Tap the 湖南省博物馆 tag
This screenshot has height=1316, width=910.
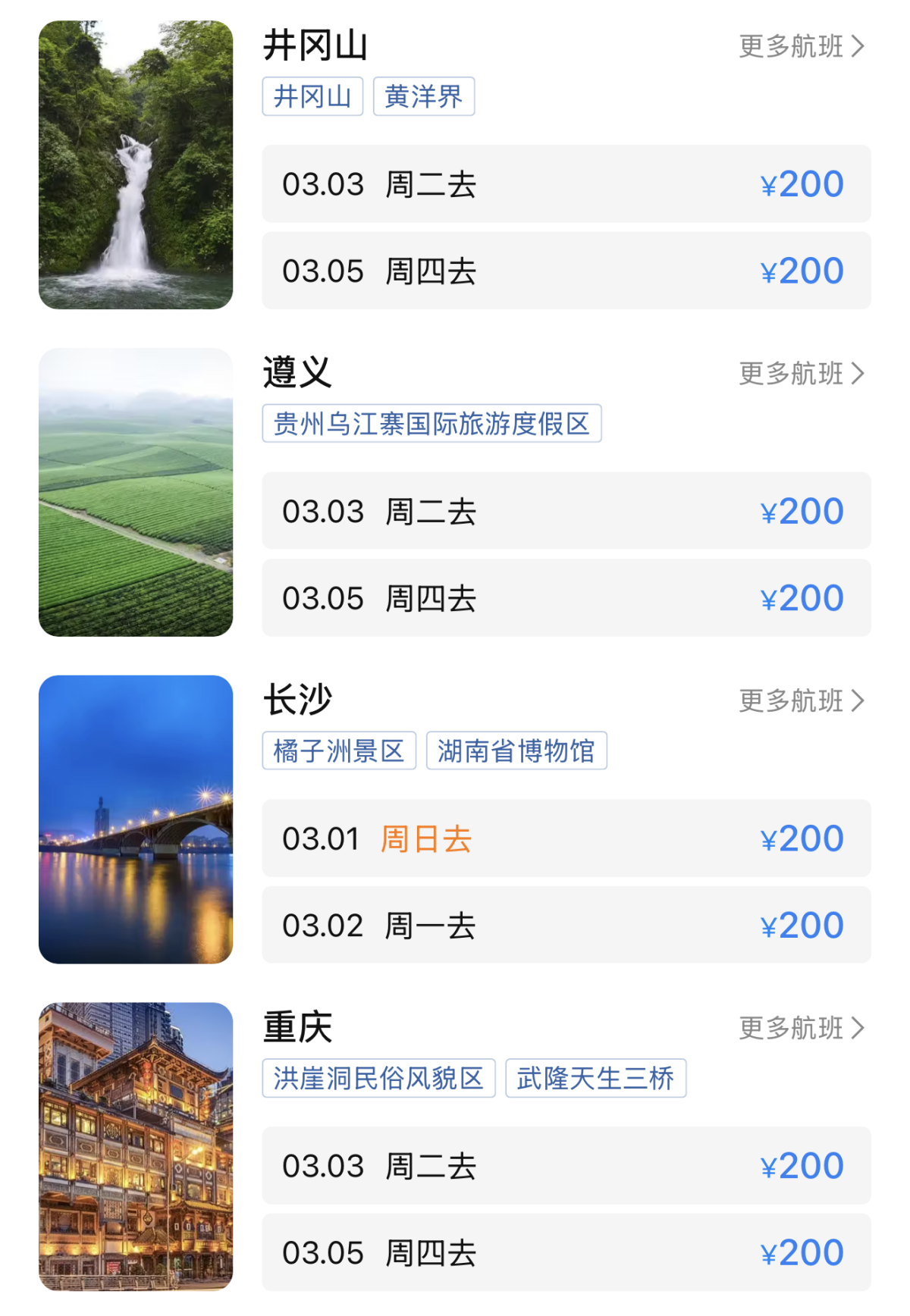516,750
